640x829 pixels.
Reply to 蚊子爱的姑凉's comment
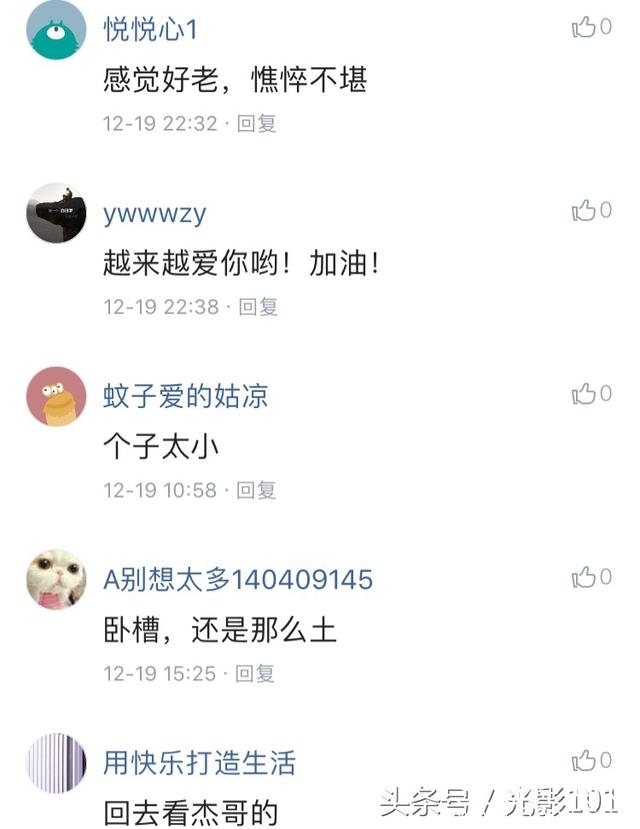coord(257,490)
